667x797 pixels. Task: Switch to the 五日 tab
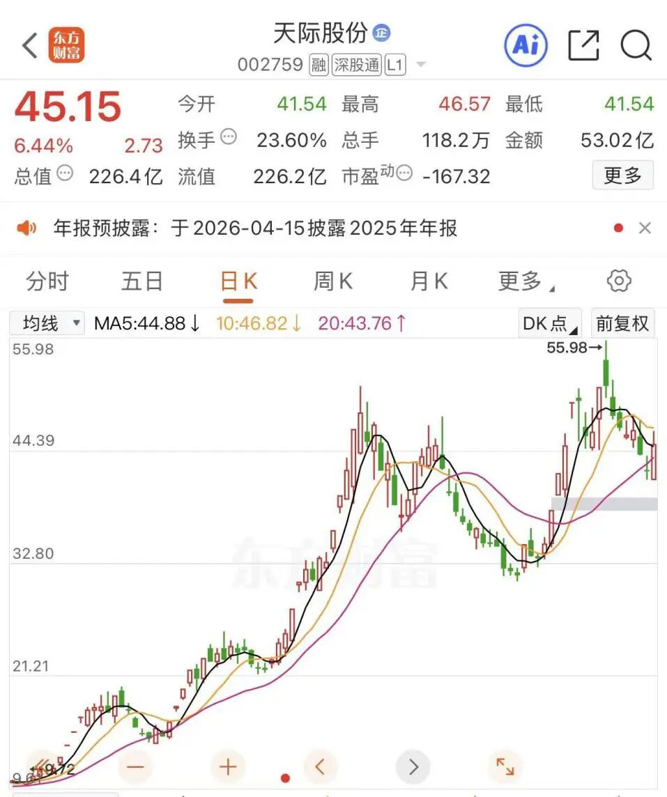point(142,281)
